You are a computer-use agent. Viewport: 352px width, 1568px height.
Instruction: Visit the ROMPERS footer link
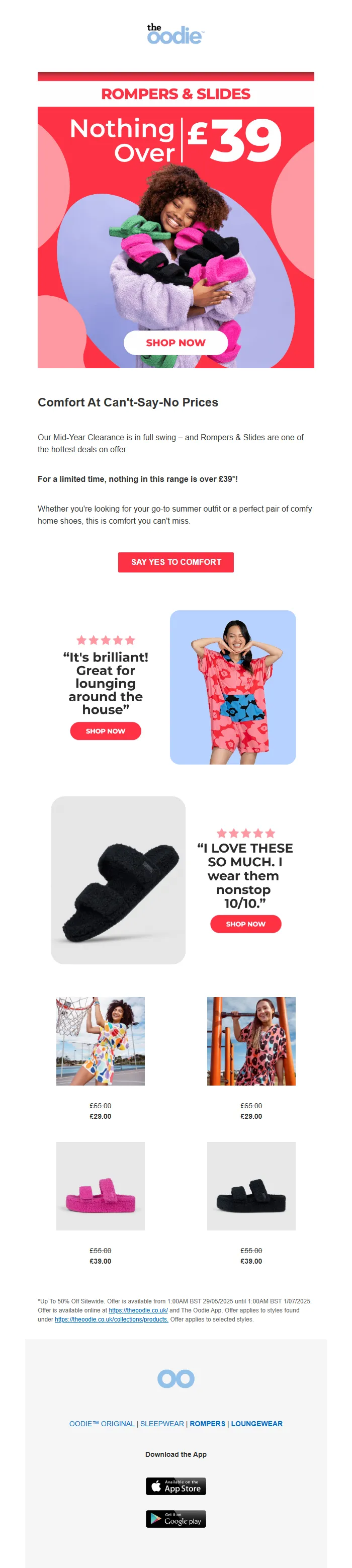tap(207, 1424)
